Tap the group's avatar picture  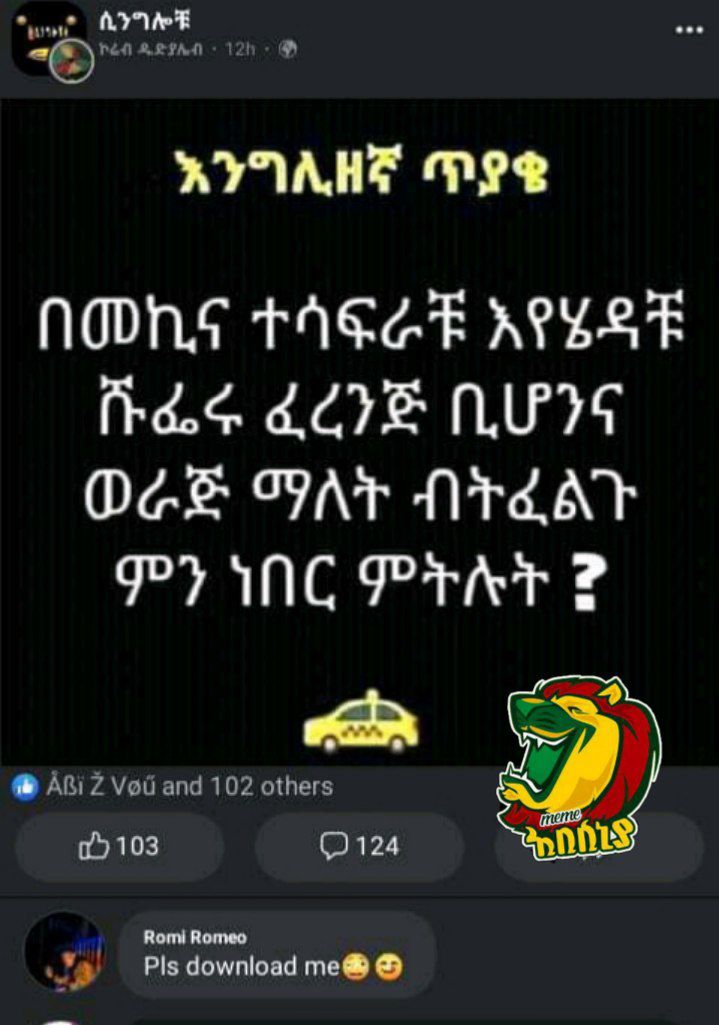pyautogui.click(x=49, y=39)
